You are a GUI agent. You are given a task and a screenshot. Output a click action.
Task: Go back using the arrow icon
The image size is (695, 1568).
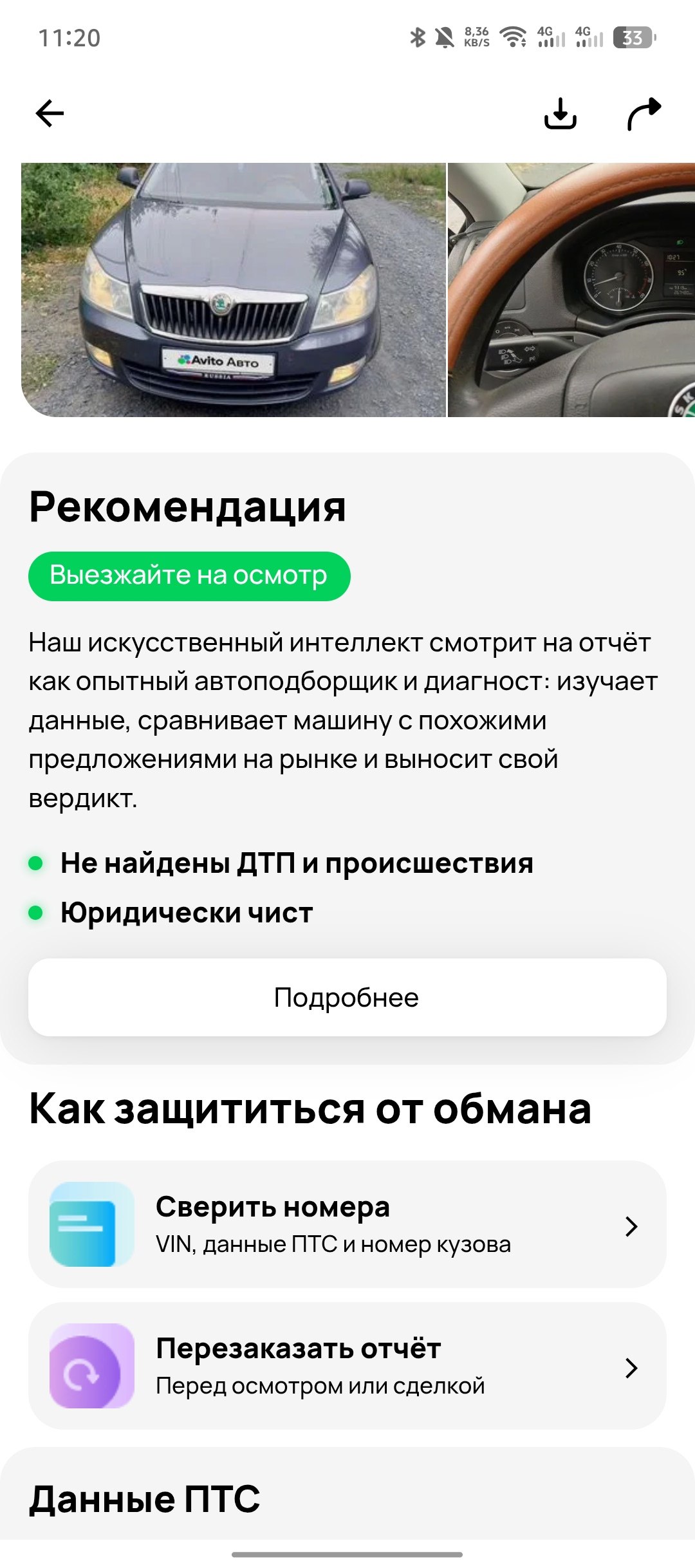click(x=50, y=114)
